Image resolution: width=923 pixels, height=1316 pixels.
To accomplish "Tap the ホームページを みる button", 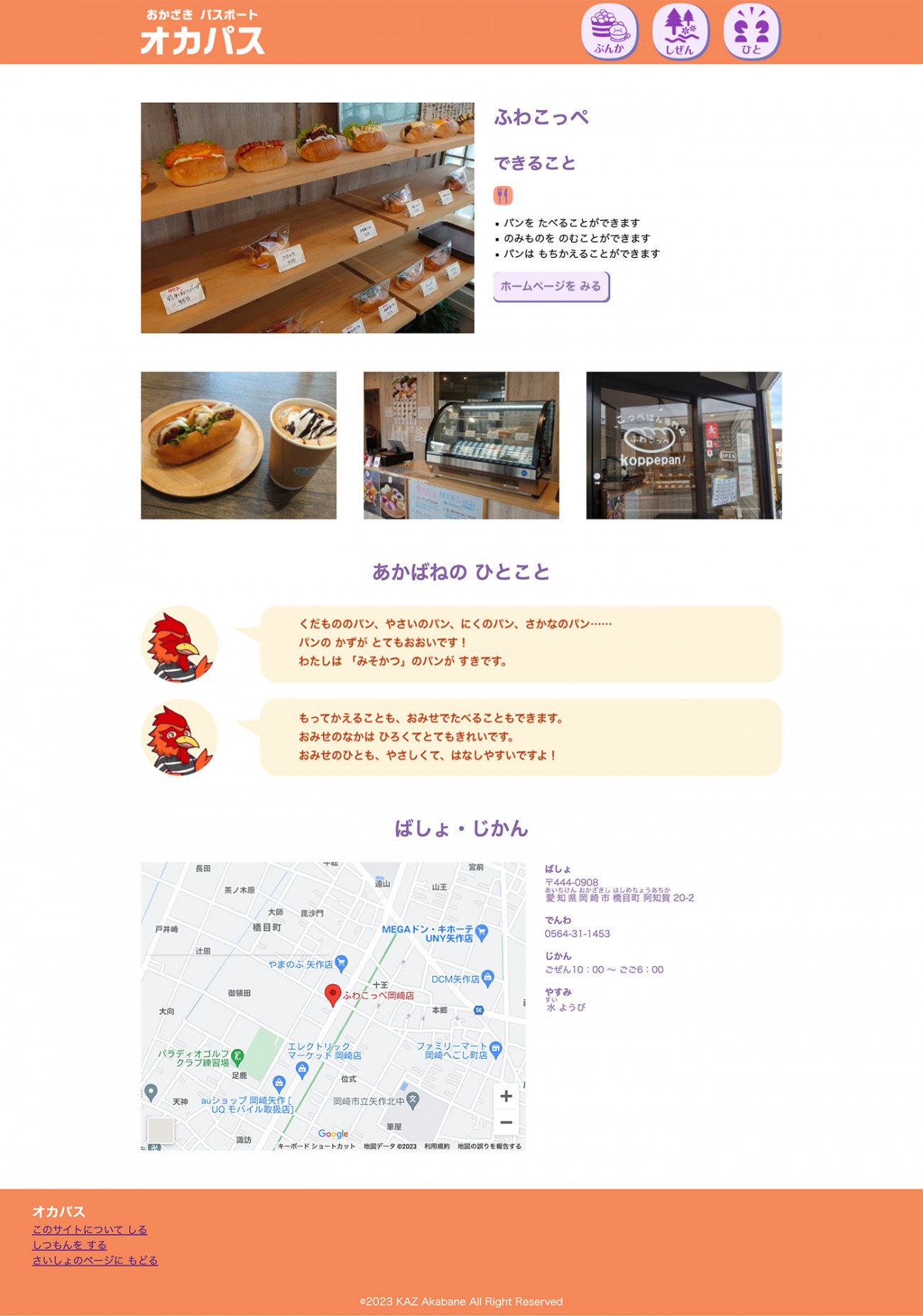I will [x=551, y=286].
